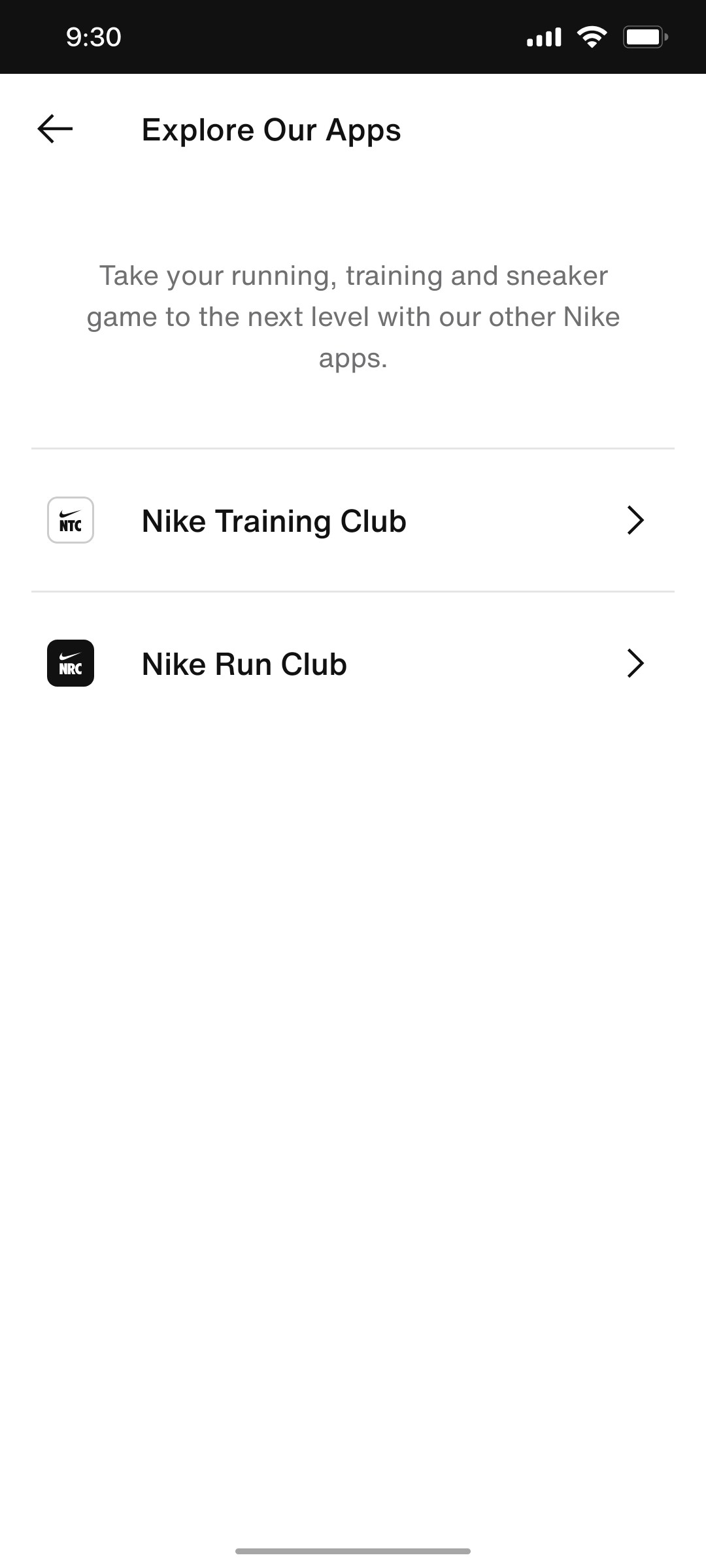Expand the Nike Run Club row chevron
The height and width of the screenshot is (1568, 706).
pyautogui.click(x=636, y=663)
